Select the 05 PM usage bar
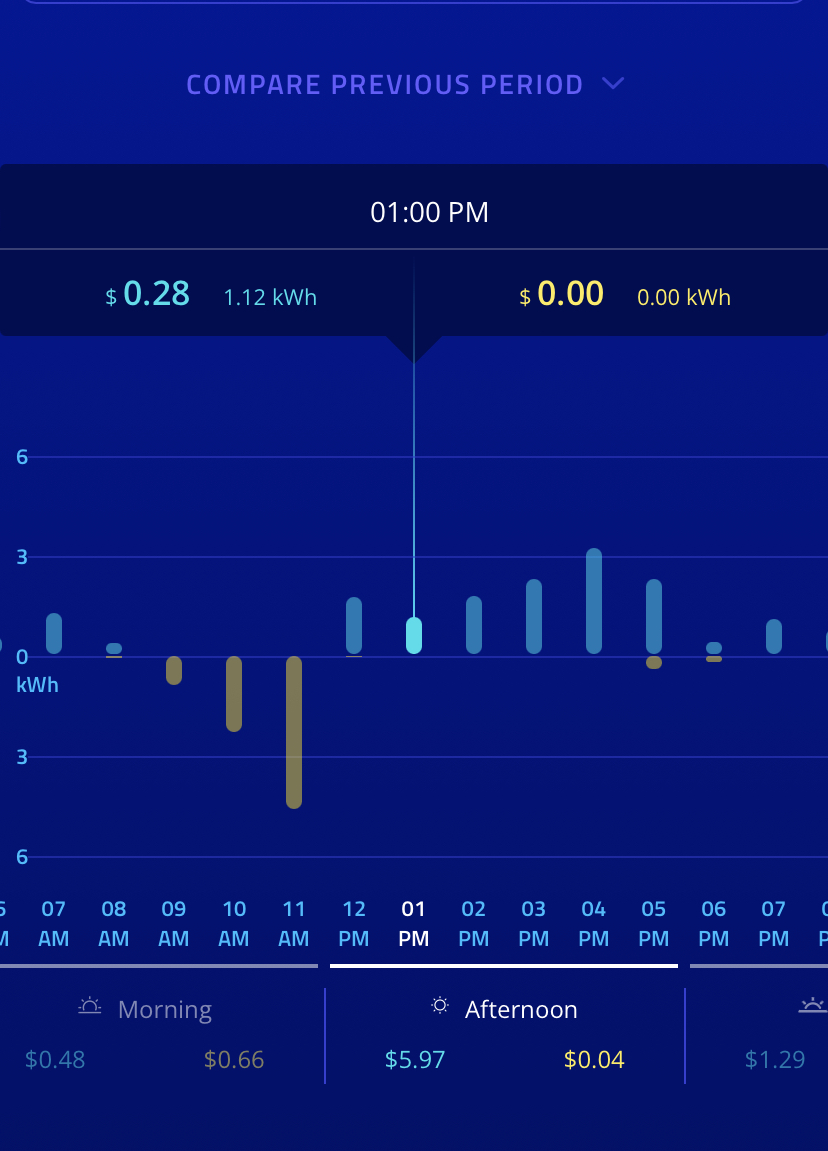Viewport: 828px width, 1151px height. [x=654, y=616]
